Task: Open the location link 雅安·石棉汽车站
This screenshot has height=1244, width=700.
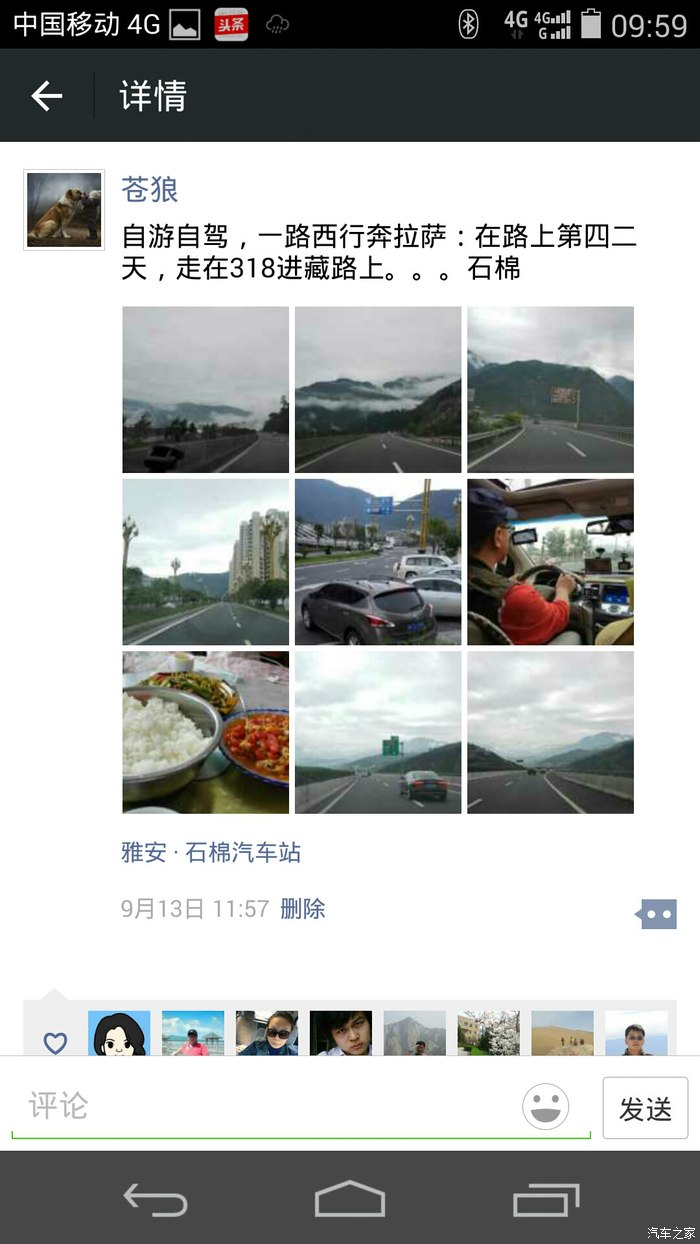Action: pos(211,853)
